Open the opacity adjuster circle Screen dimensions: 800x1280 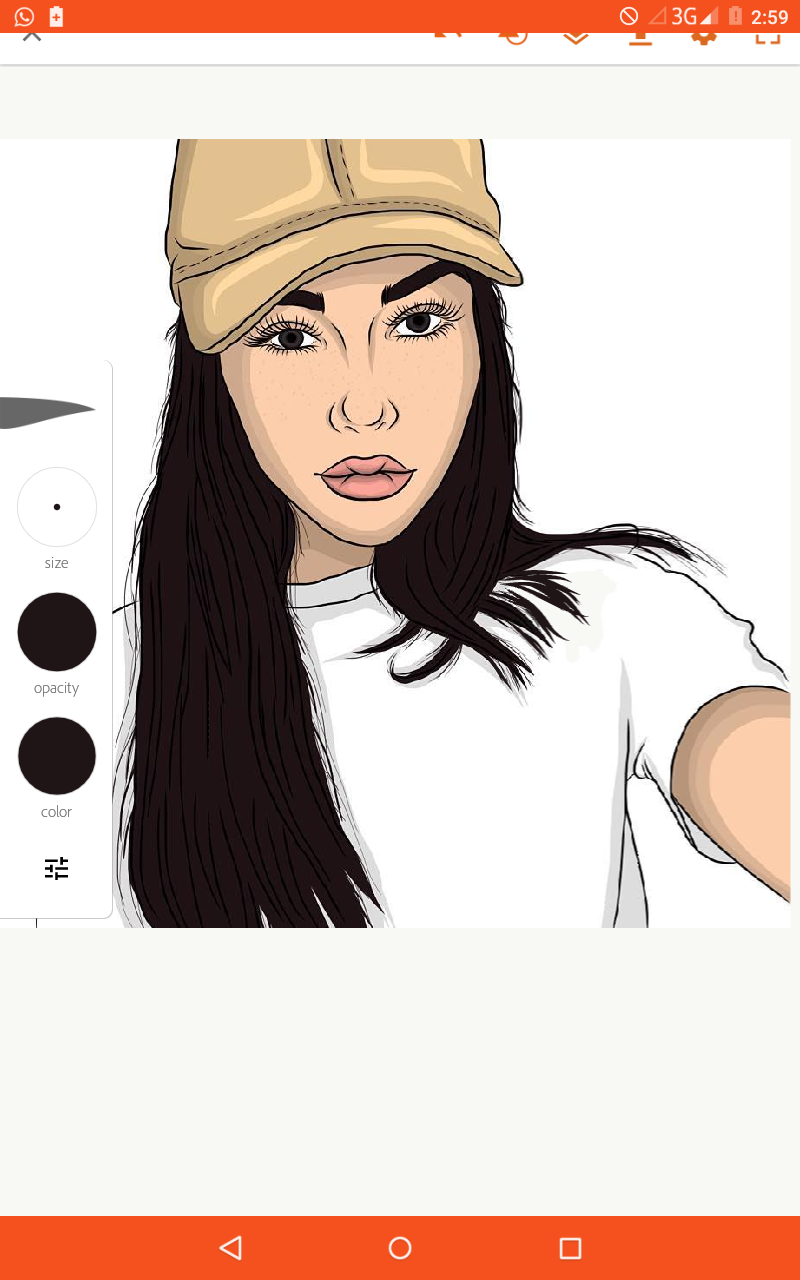coord(56,631)
